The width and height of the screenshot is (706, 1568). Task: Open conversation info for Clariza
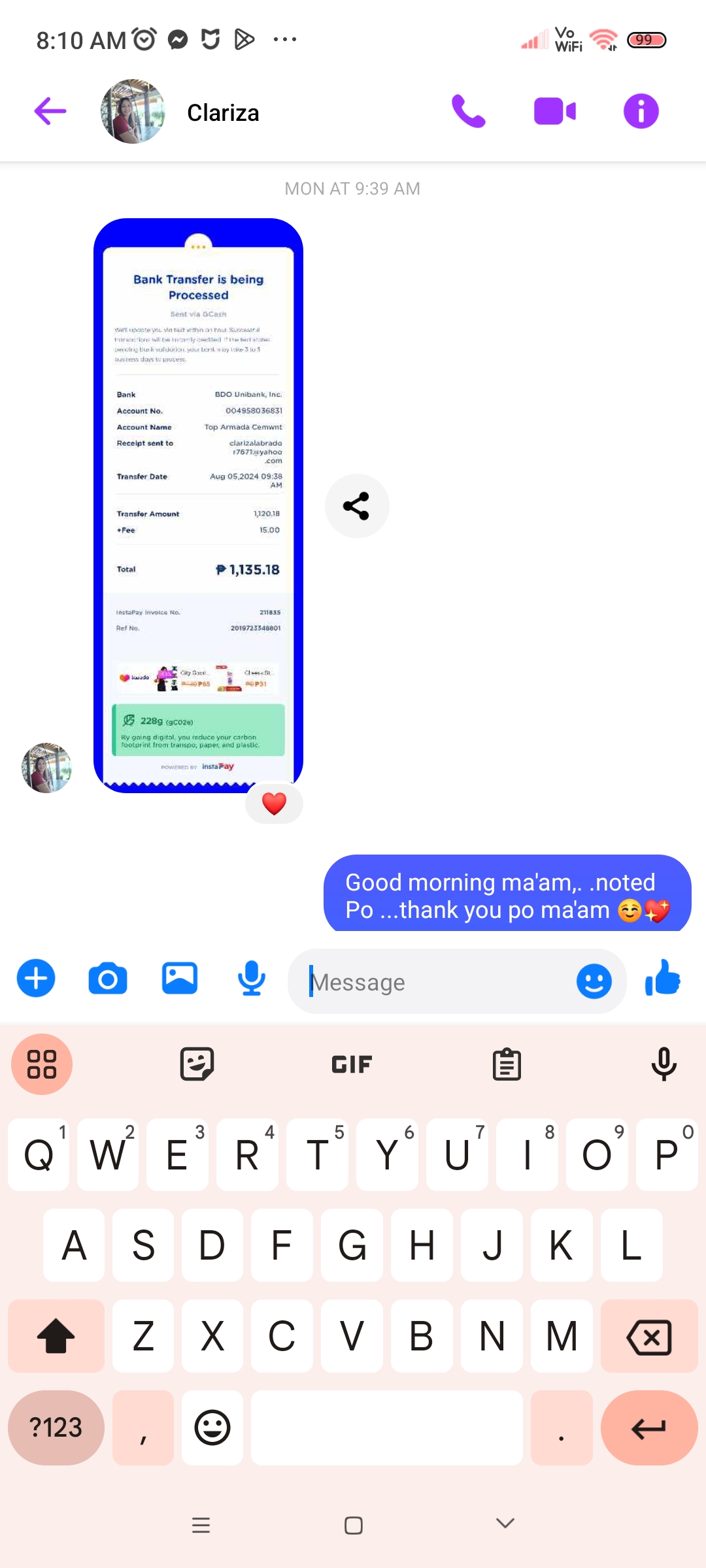(641, 111)
